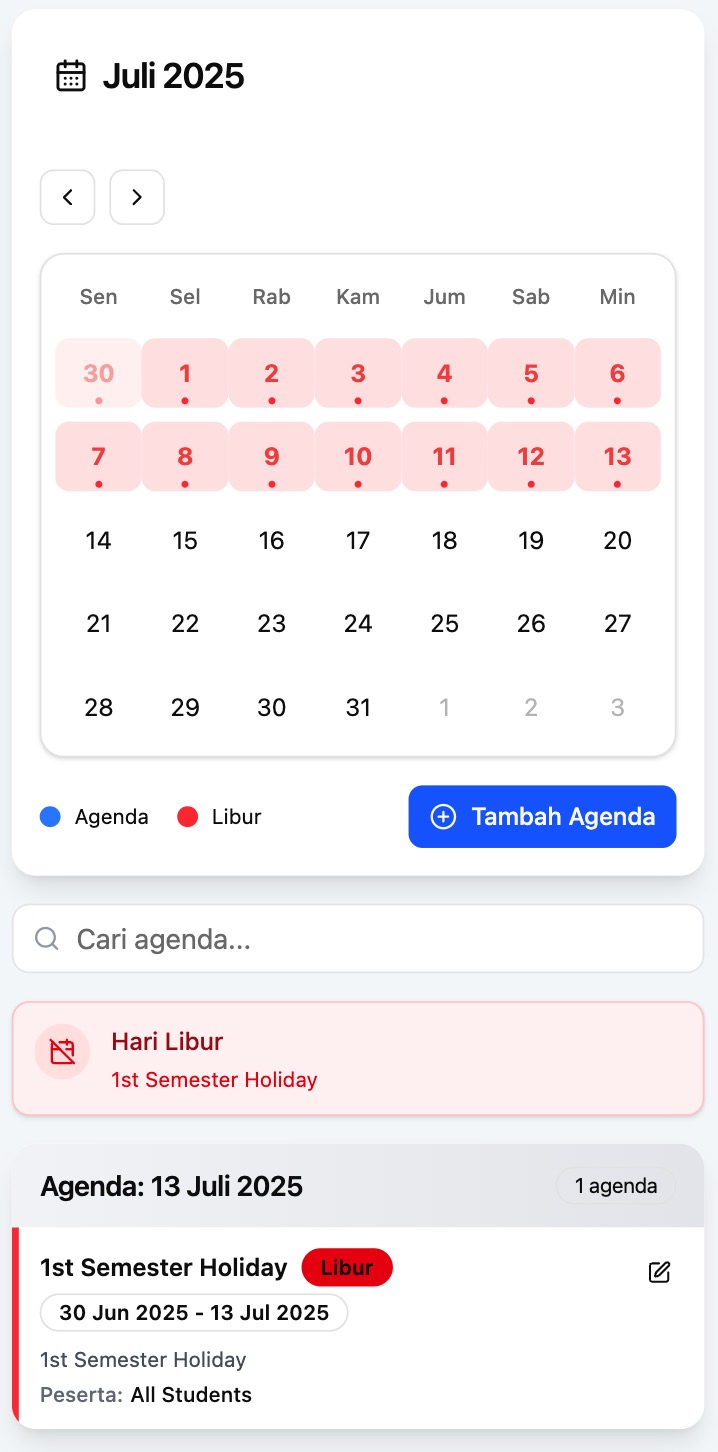This screenshot has height=1452, width=718.
Task: Select July 28 in the calendar
Action: pyautogui.click(x=98, y=708)
